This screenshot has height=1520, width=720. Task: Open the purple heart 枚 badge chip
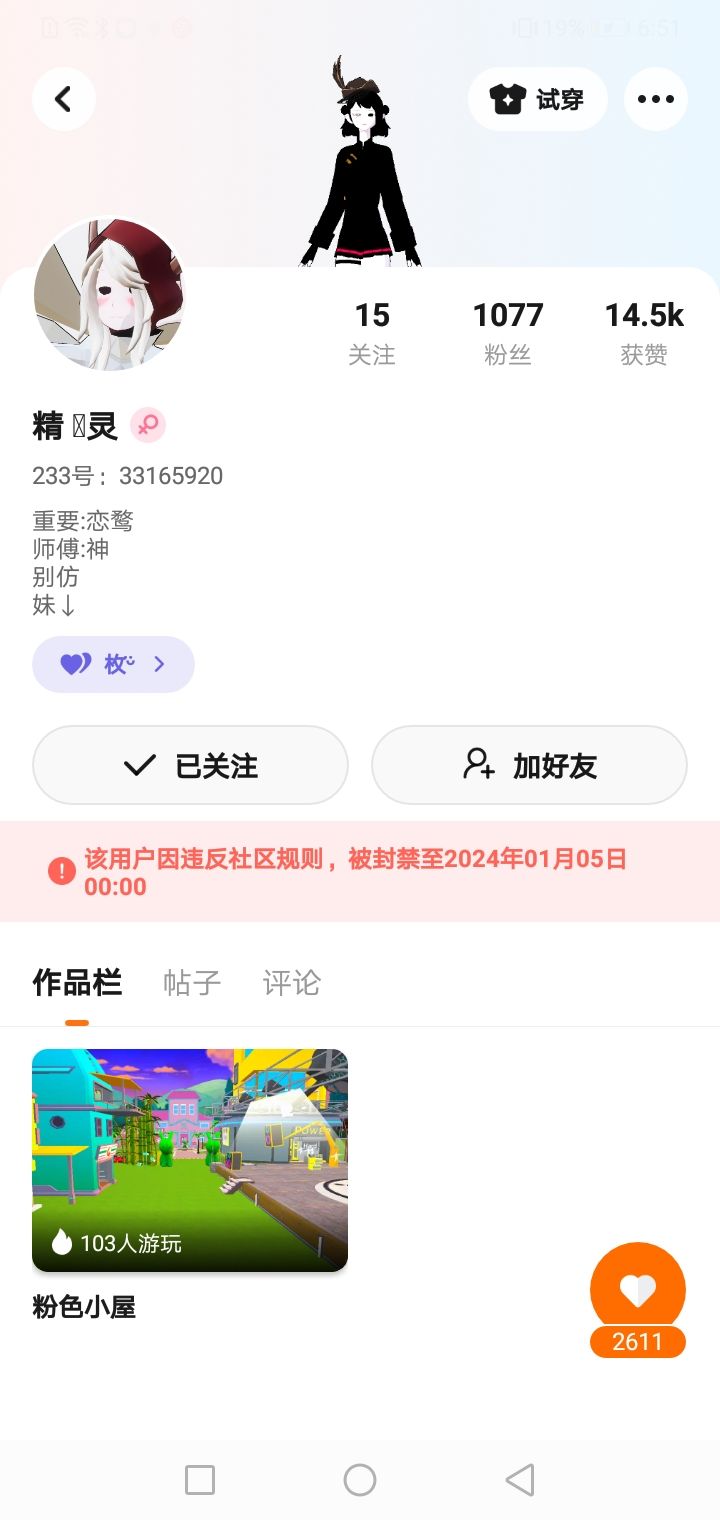pos(113,664)
